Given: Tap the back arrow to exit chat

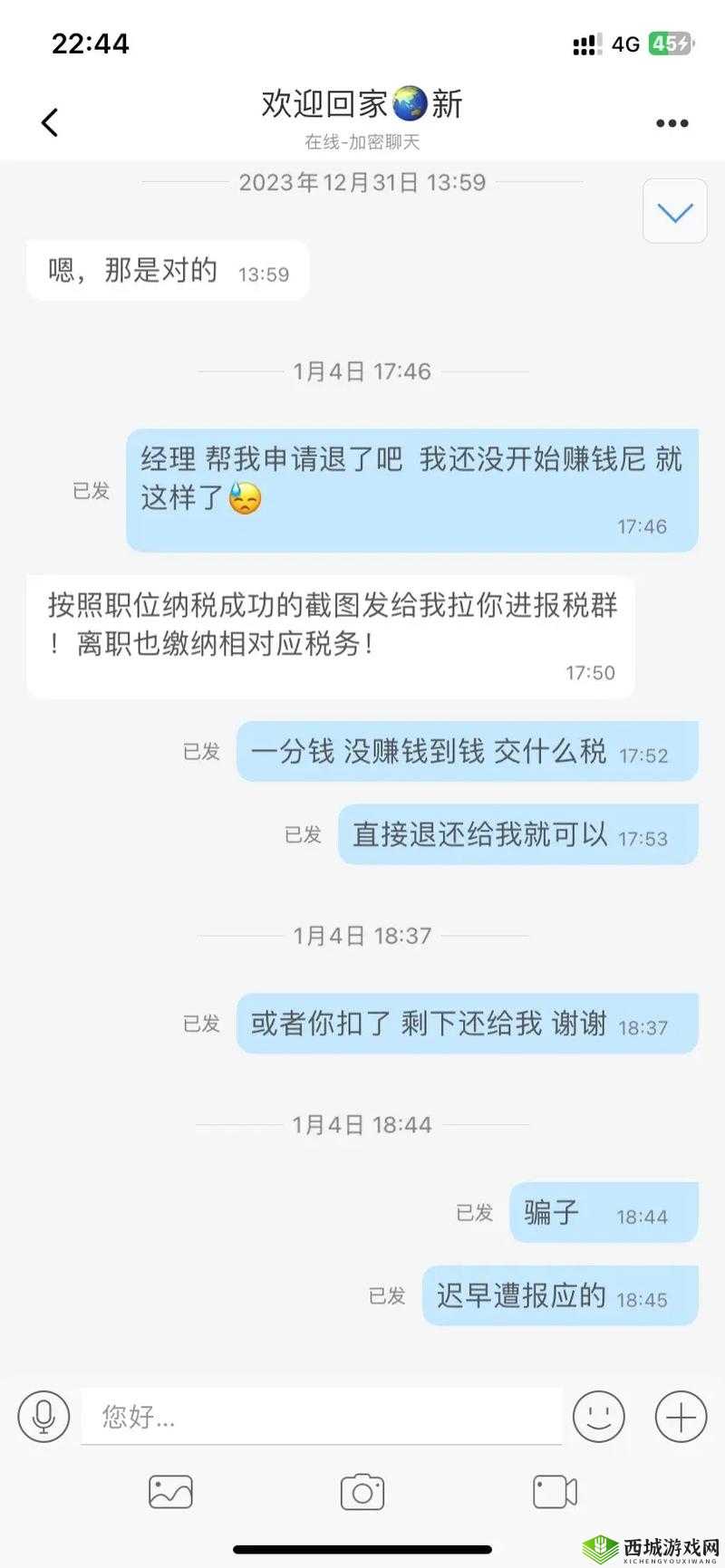Looking at the screenshot, I should click(48, 121).
